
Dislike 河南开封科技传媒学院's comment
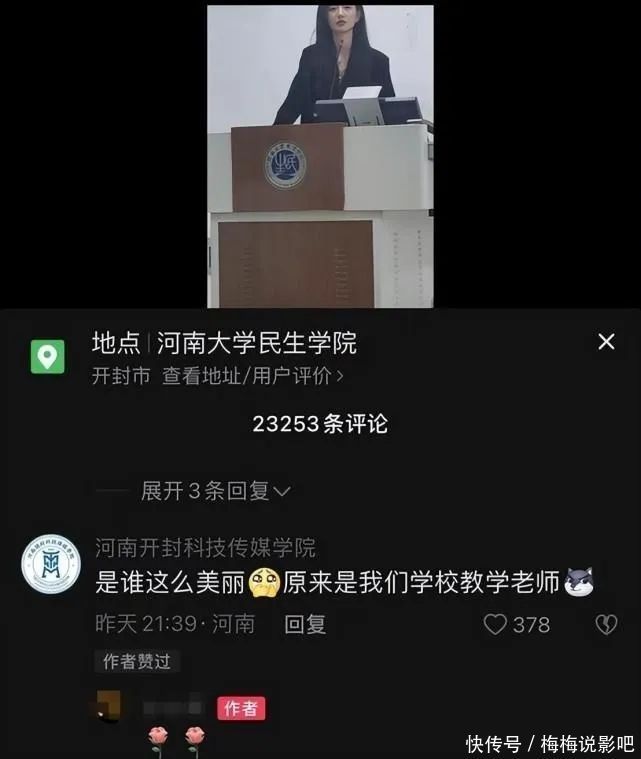point(606,624)
